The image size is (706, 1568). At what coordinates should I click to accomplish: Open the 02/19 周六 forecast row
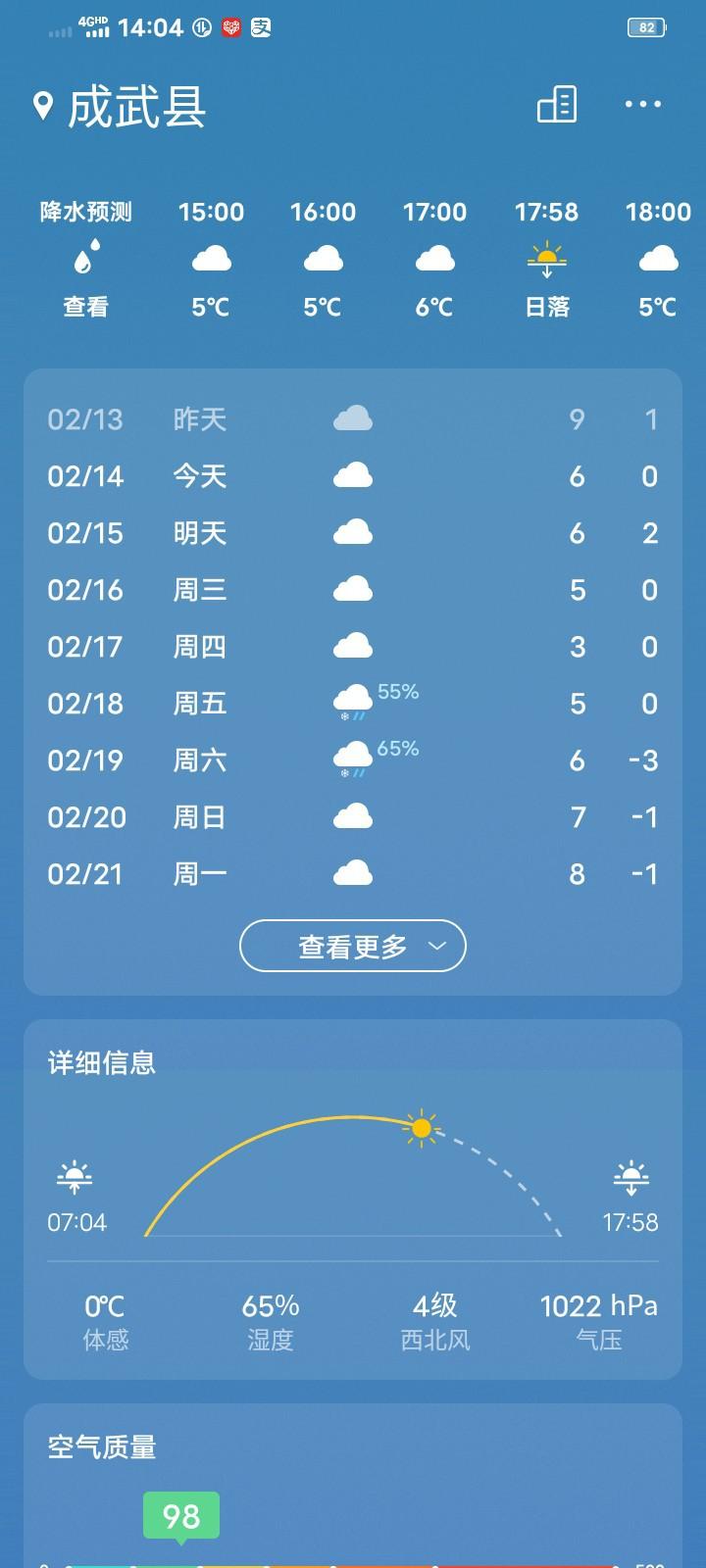point(353,760)
